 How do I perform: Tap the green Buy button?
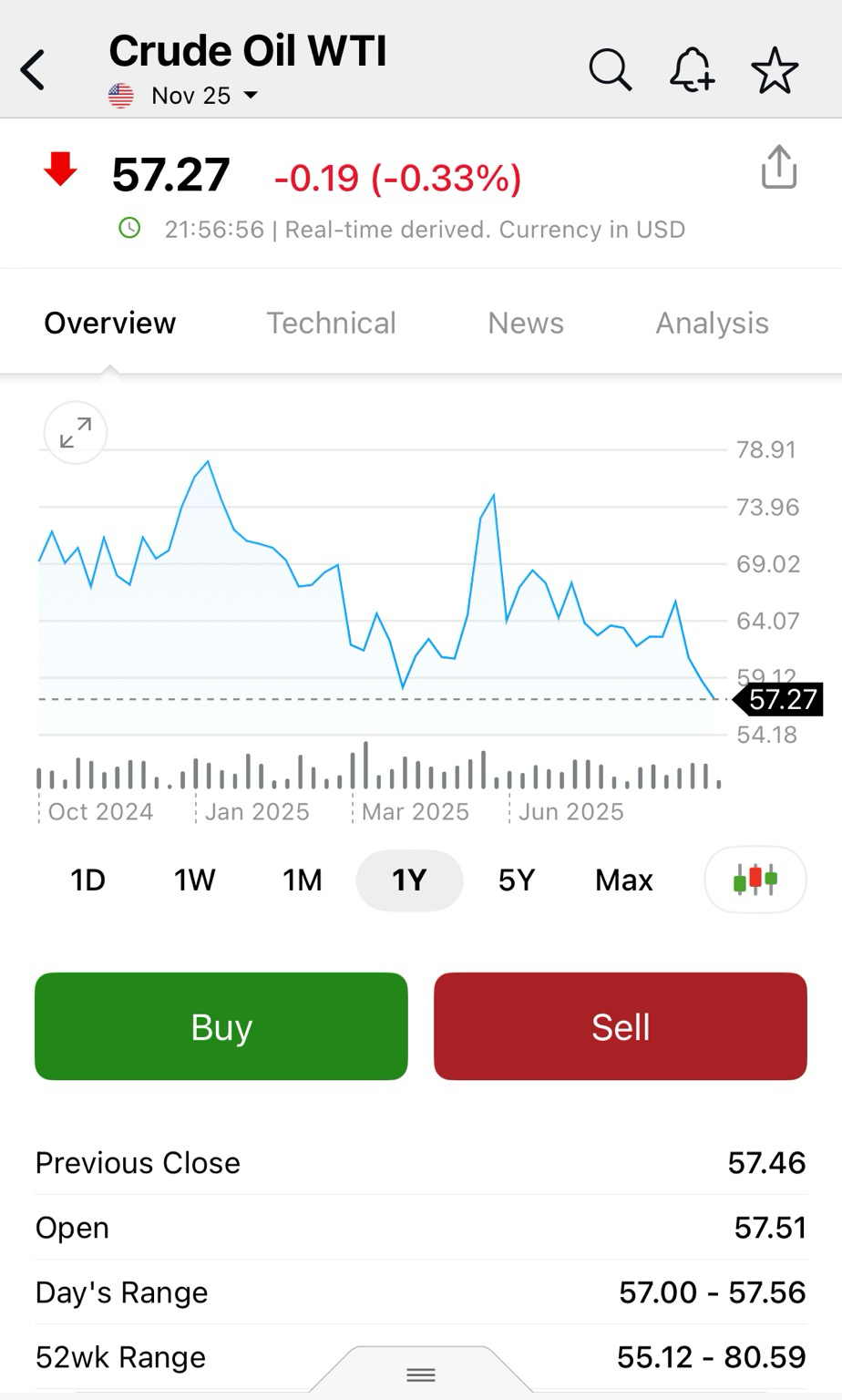[x=221, y=1026]
